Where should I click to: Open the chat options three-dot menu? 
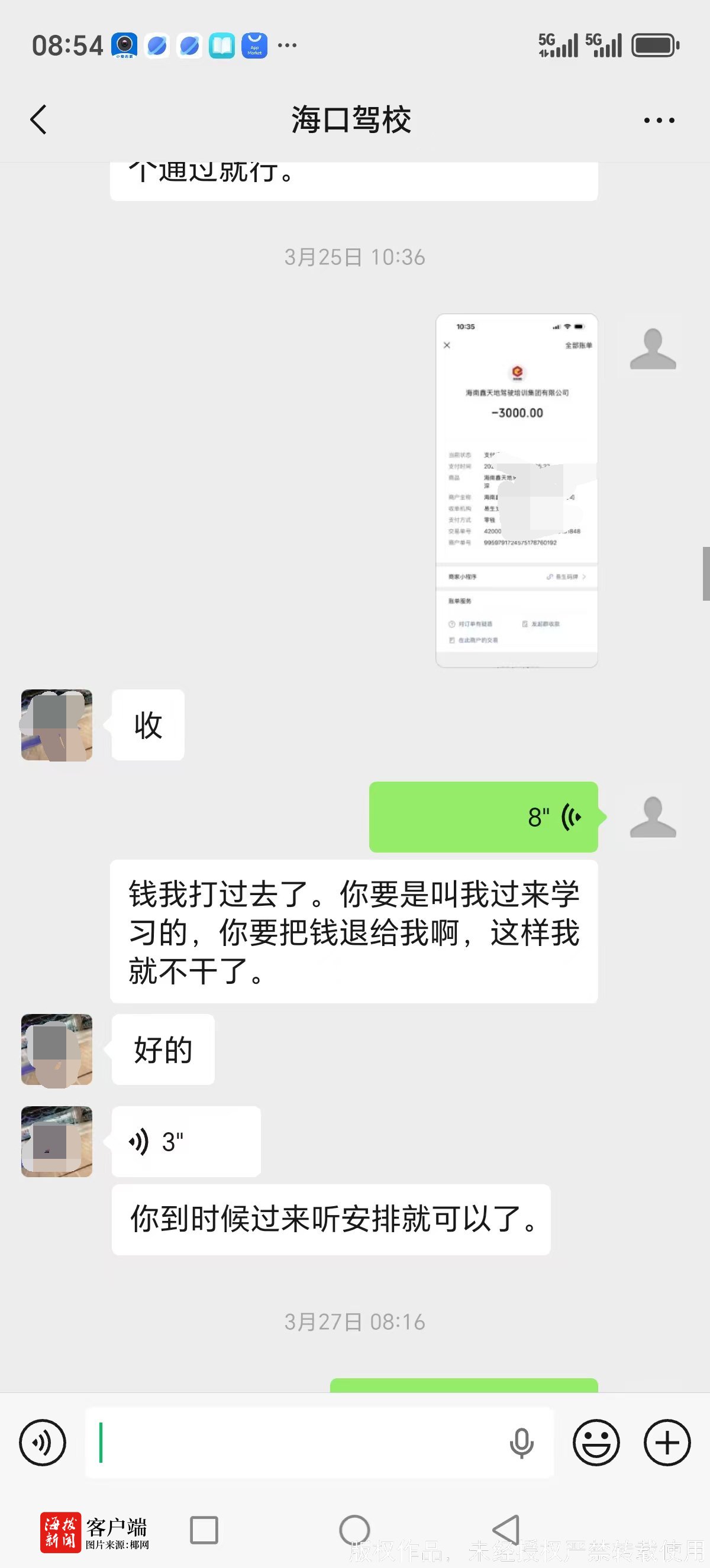(659, 120)
